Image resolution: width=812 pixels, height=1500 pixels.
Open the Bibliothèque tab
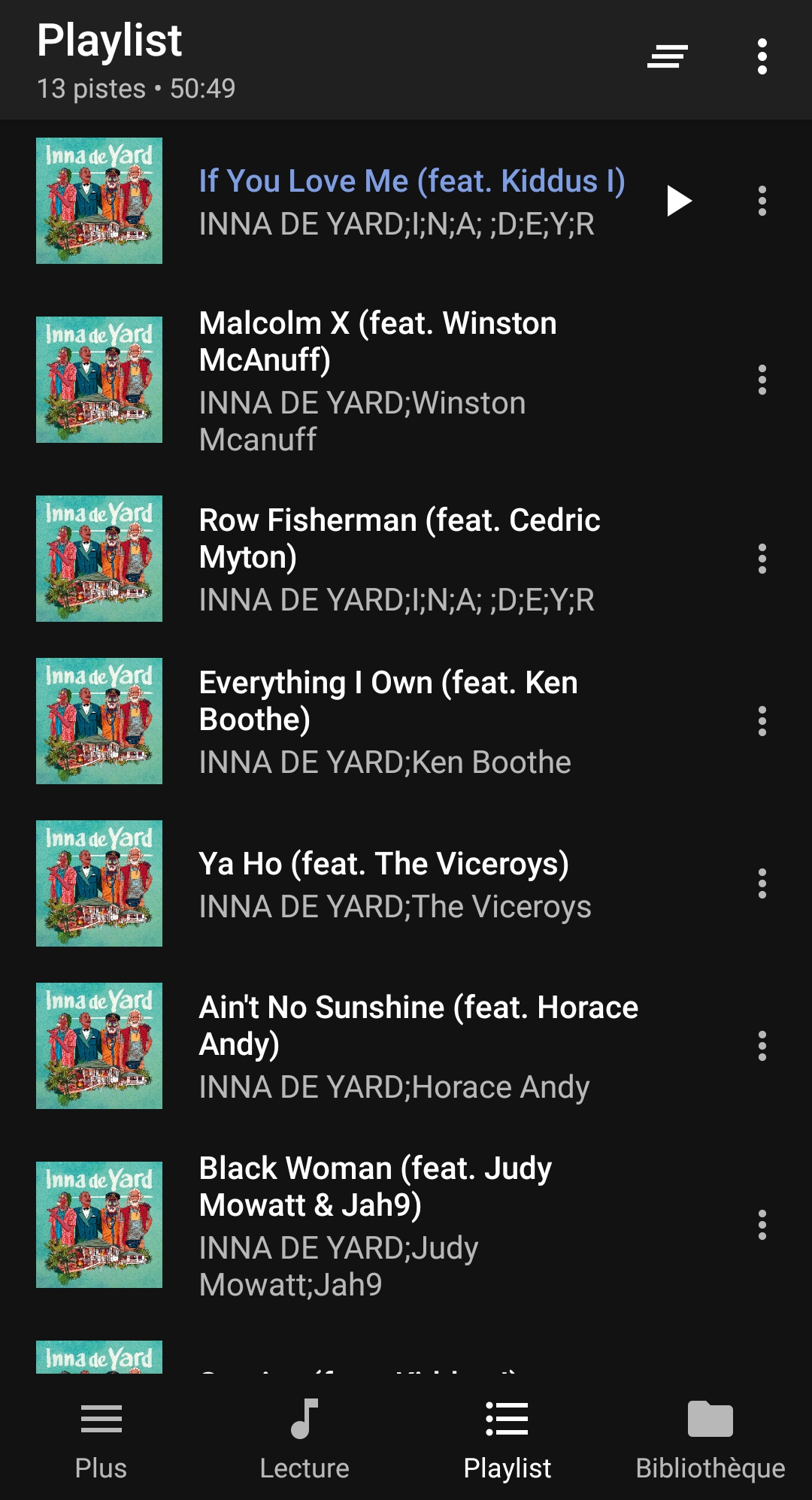710,1440
